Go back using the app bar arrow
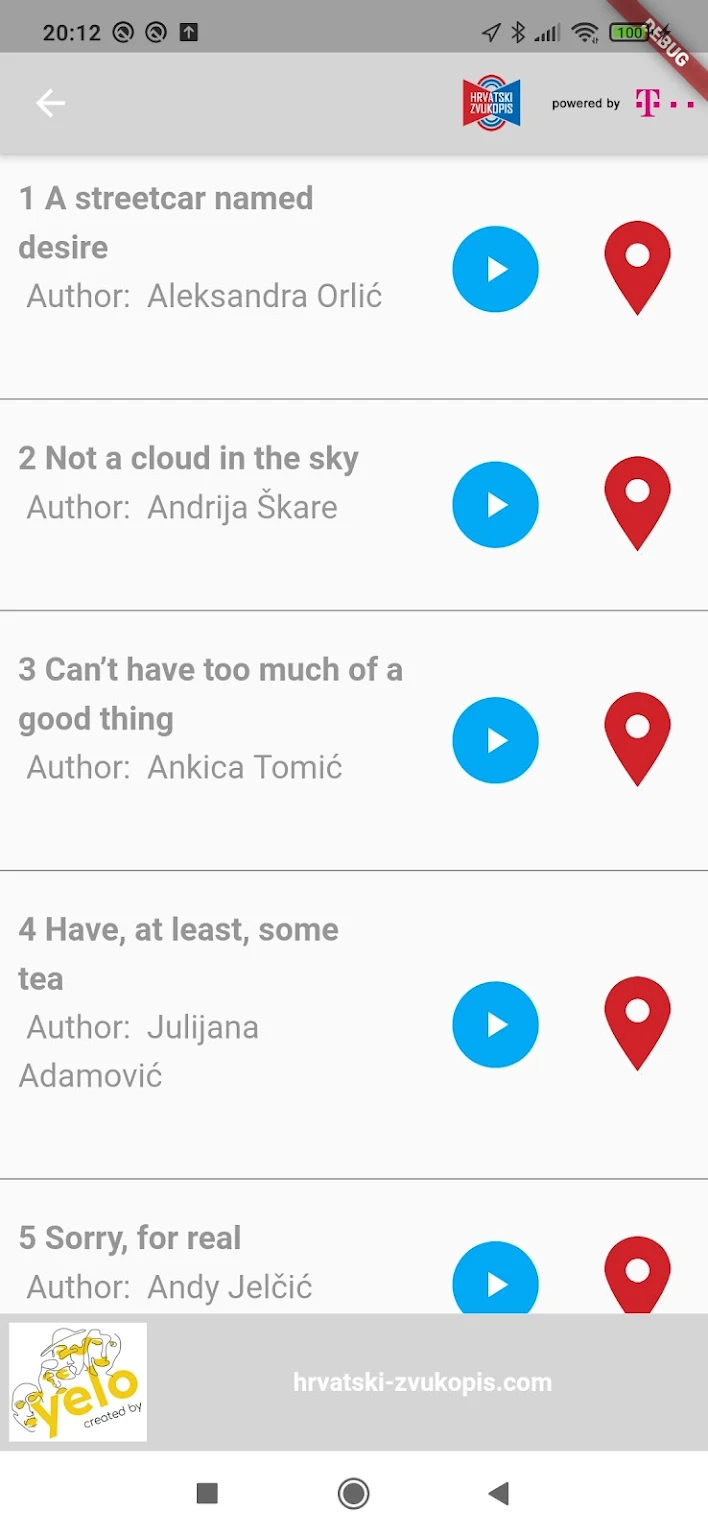708x1536 pixels. 50,103
